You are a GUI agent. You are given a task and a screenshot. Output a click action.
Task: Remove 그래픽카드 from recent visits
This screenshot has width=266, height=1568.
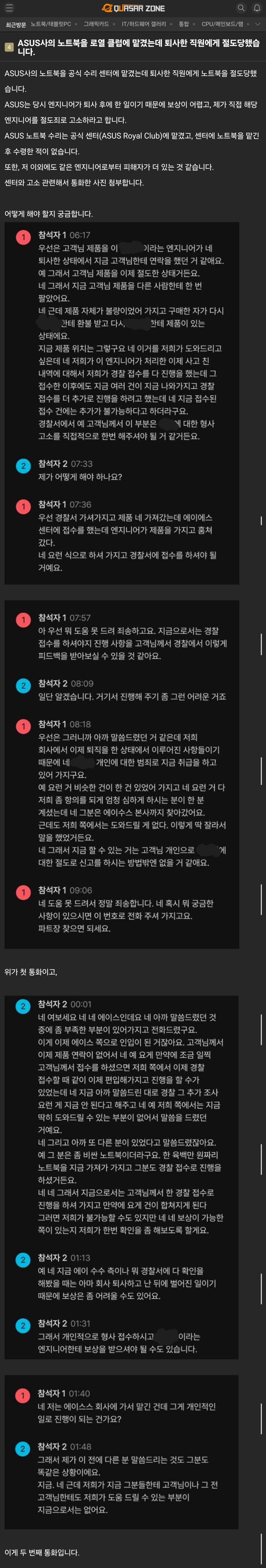click(114, 24)
